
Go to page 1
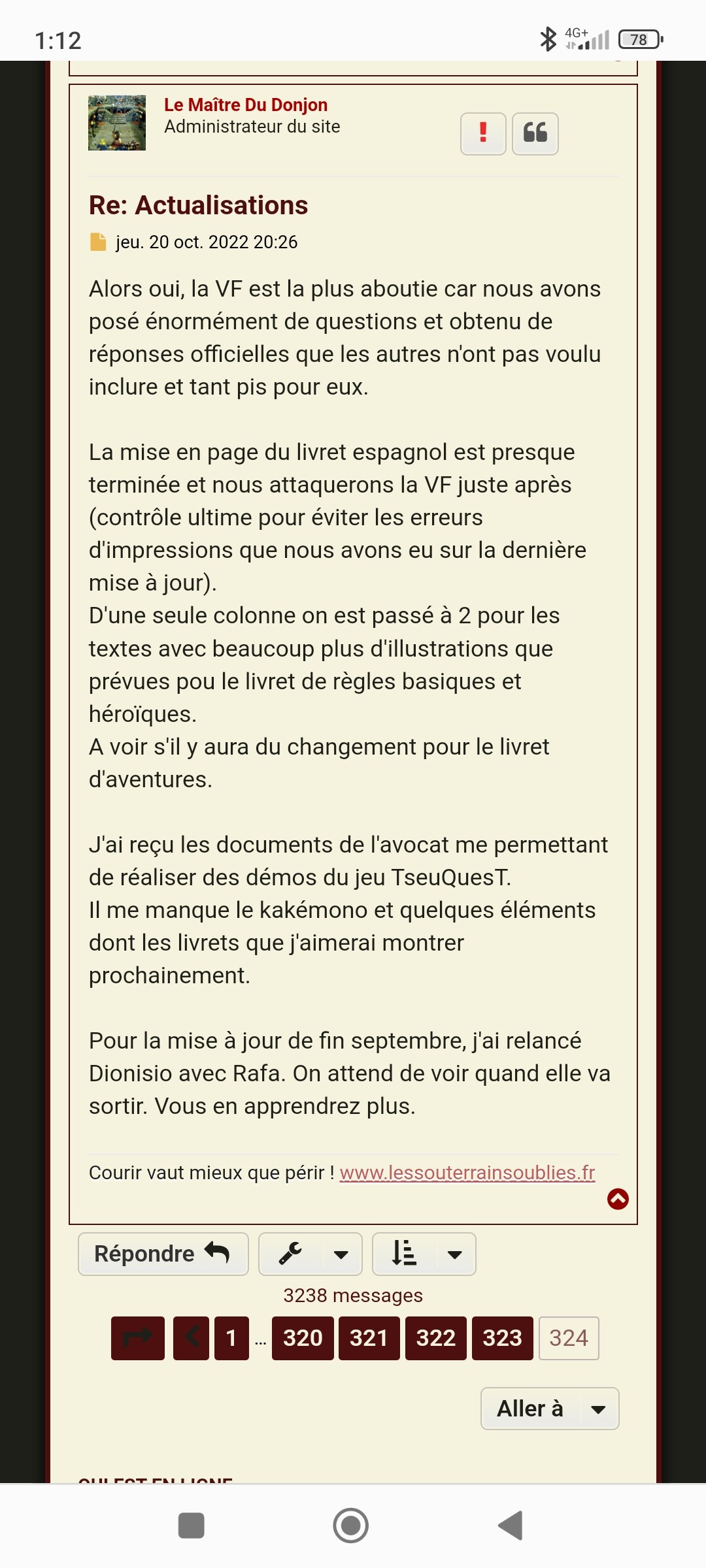click(231, 1338)
